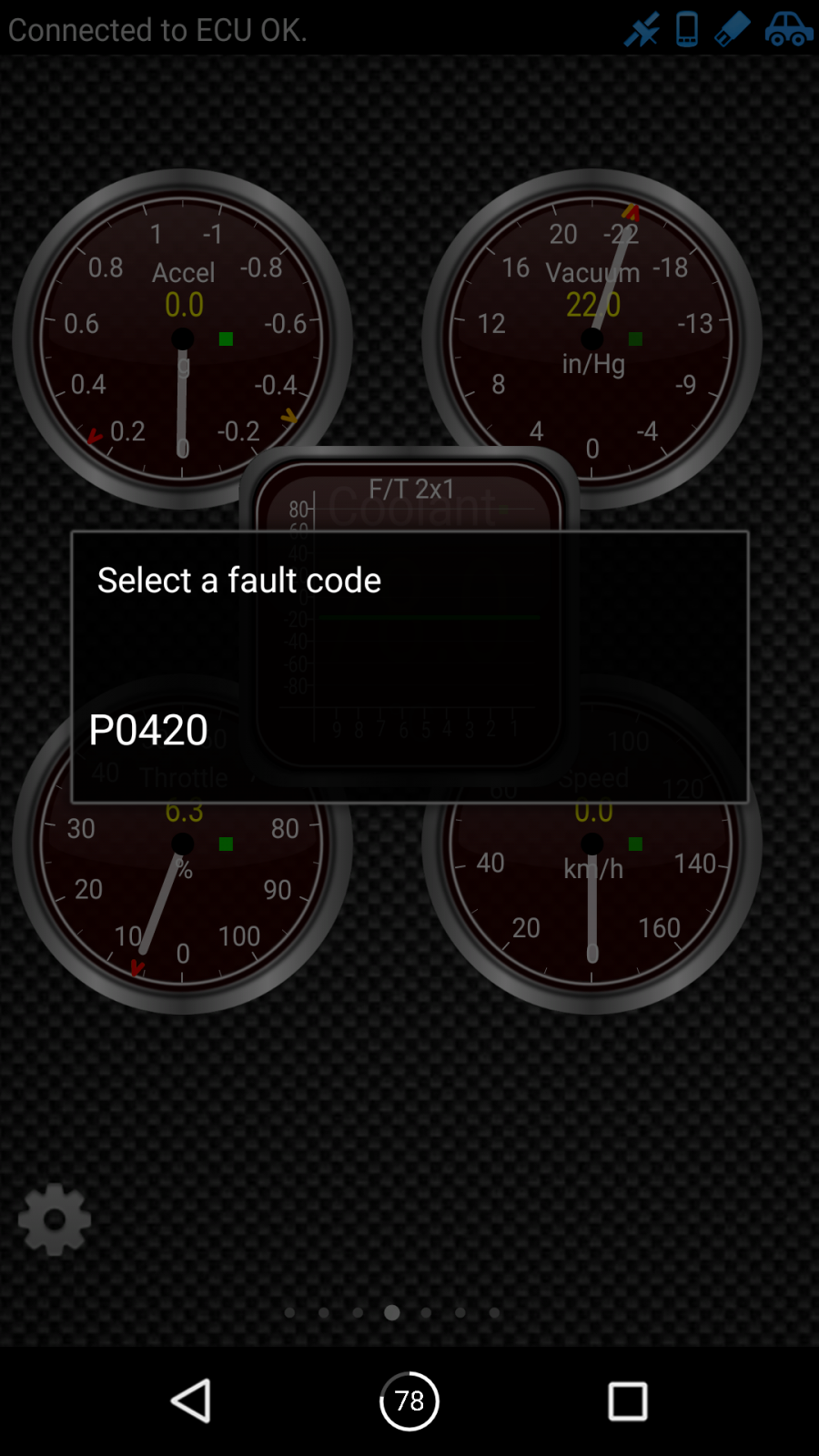This screenshot has height=1456, width=819.
Task: Open the settings gear
Action: tap(55, 1219)
